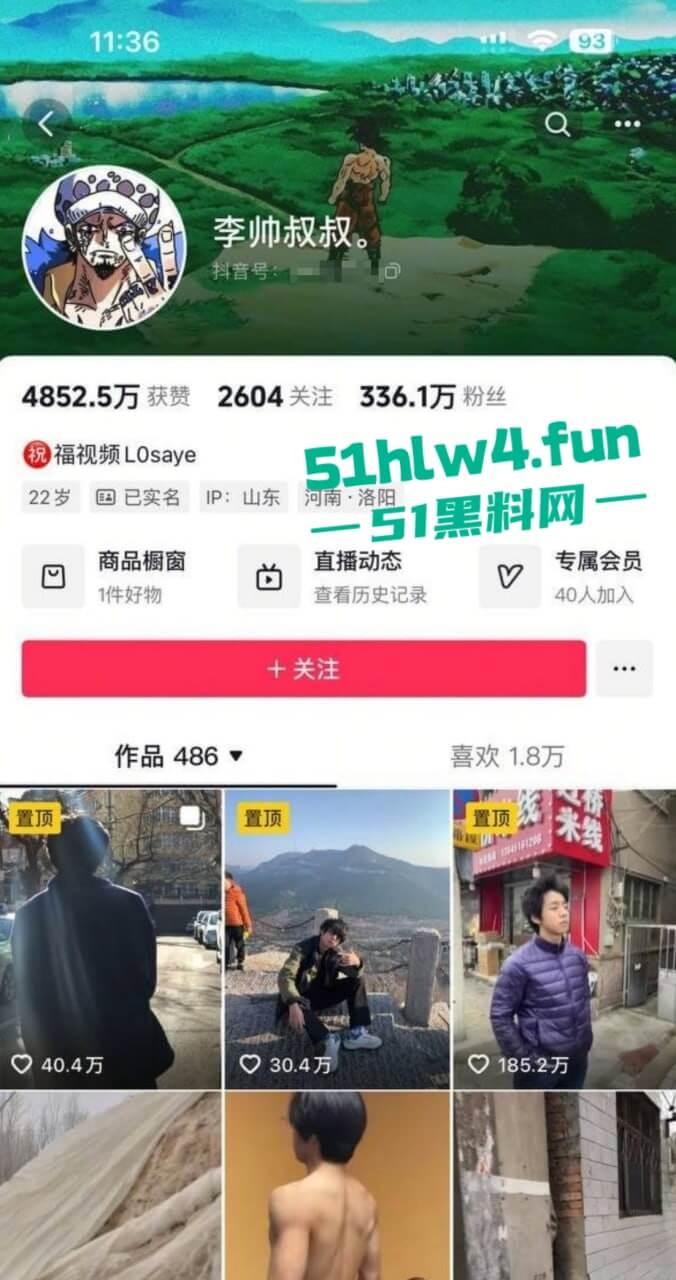Open the pinned video with 185.2万 likes
Image resolution: width=676 pixels, height=1280 pixels.
pyautogui.click(x=564, y=940)
